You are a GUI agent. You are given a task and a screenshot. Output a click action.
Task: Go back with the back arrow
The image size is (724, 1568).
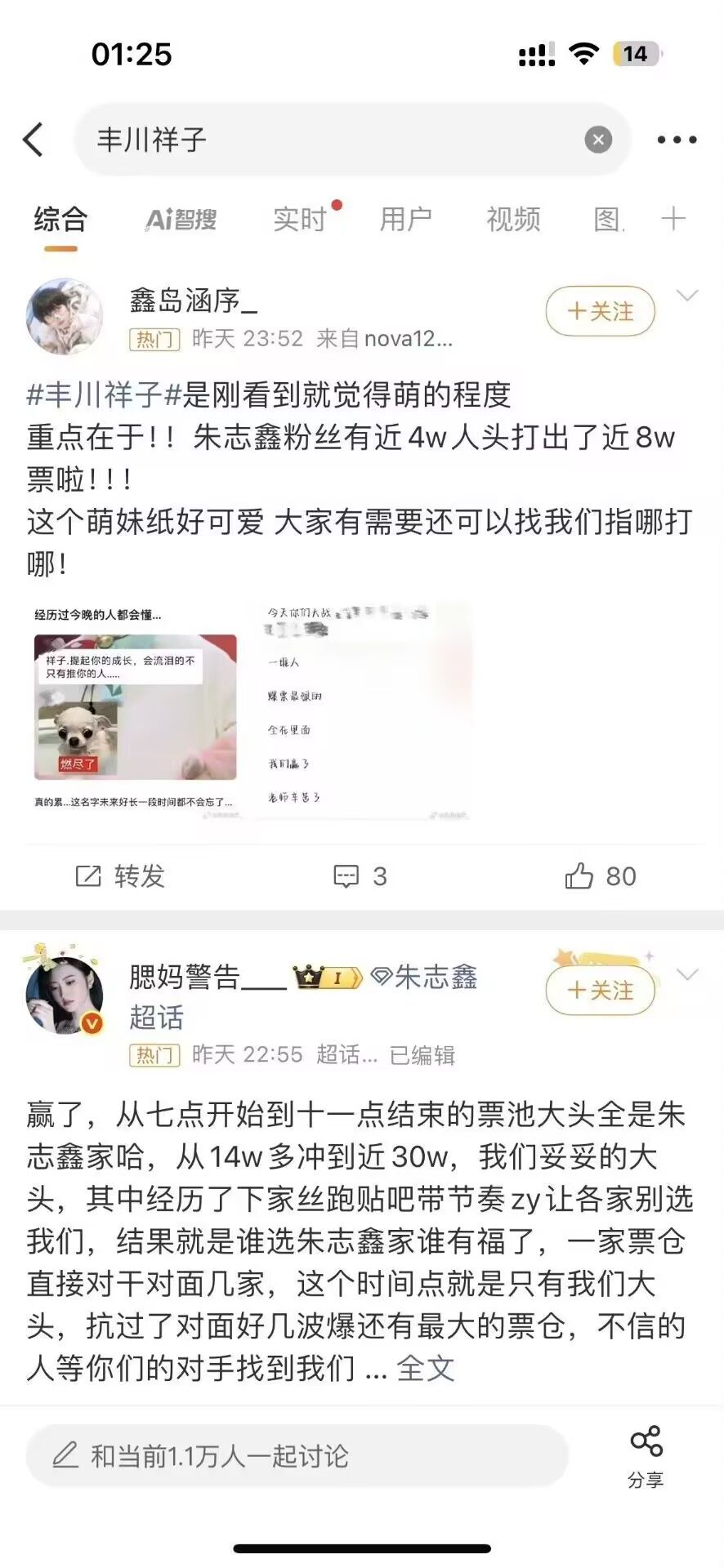(34, 140)
